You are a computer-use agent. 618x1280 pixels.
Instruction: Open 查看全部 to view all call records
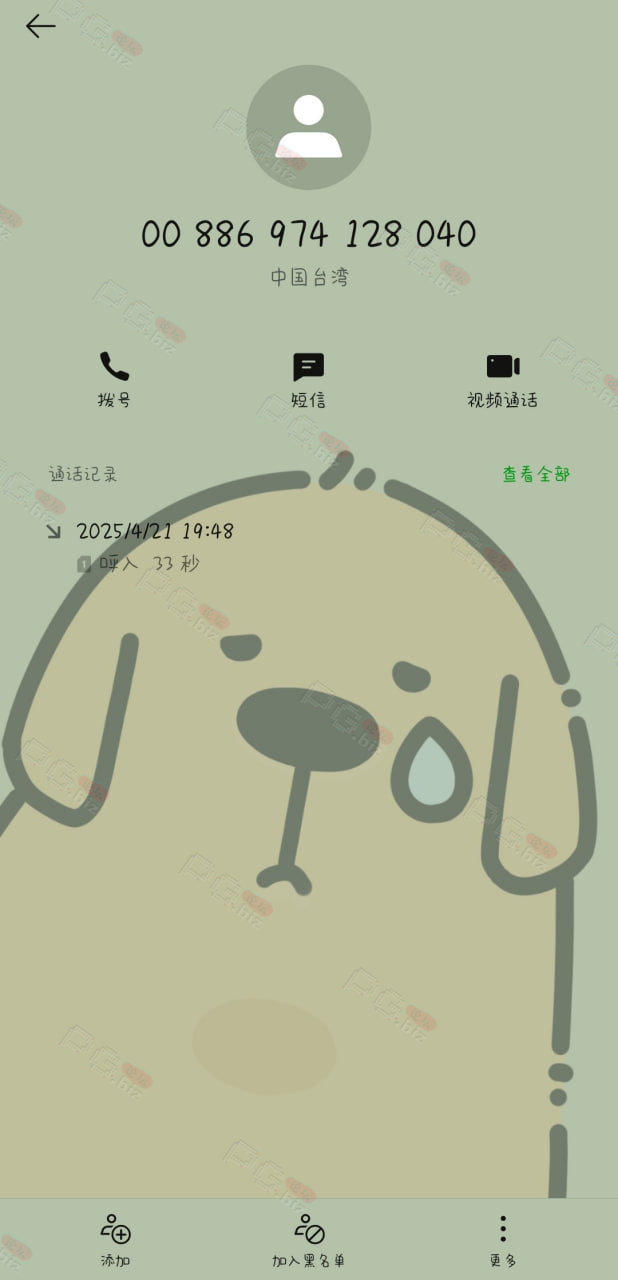point(536,475)
